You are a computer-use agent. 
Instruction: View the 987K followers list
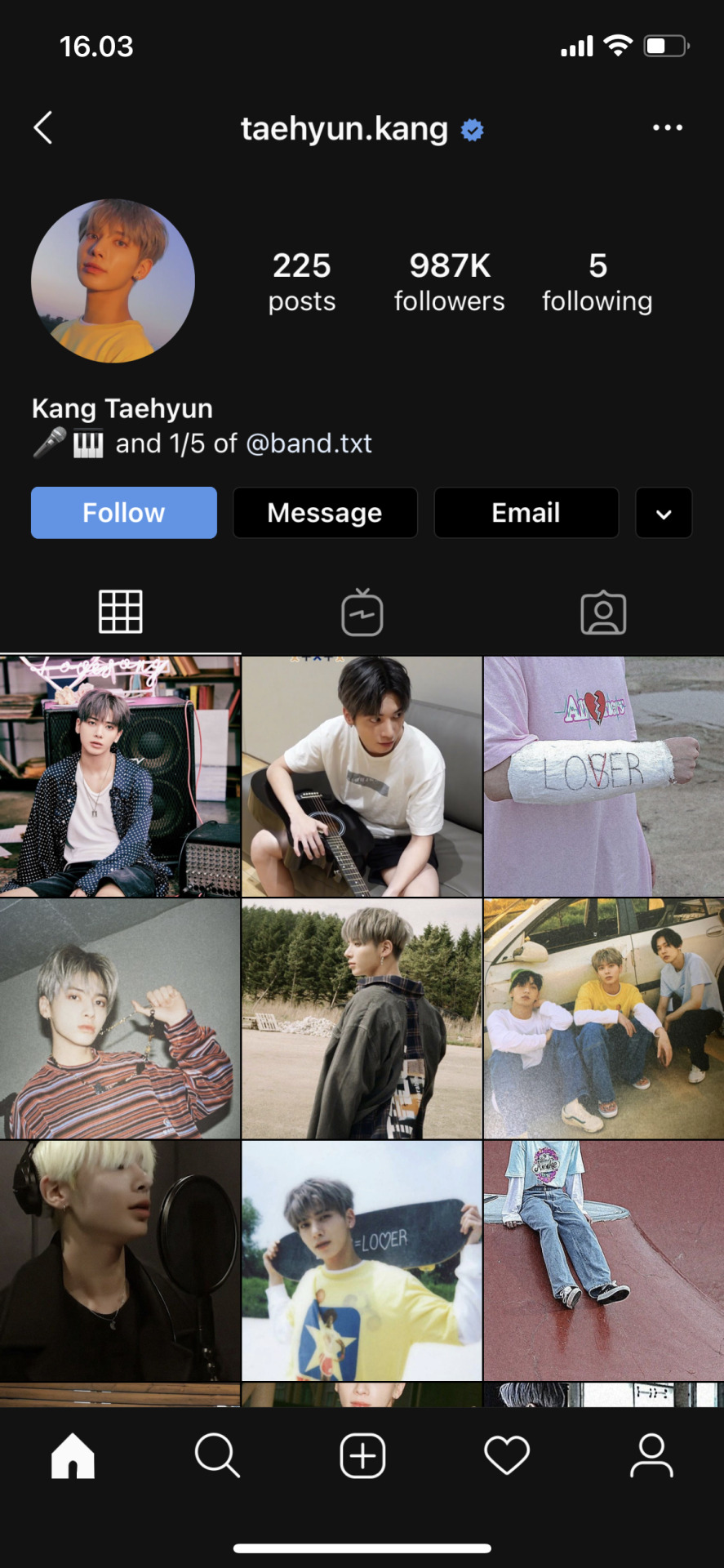click(449, 282)
